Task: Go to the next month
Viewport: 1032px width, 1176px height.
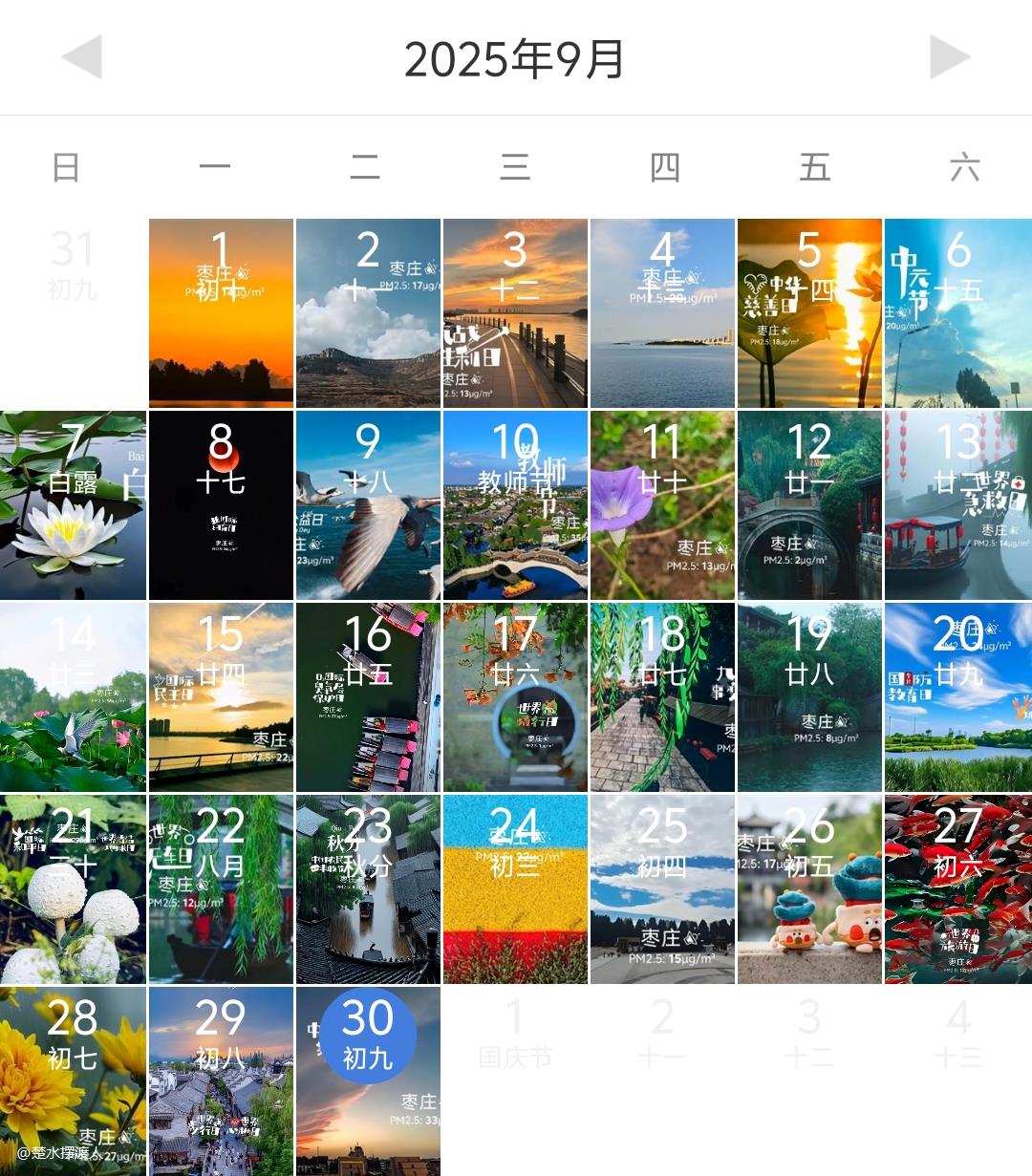Action: (949, 57)
